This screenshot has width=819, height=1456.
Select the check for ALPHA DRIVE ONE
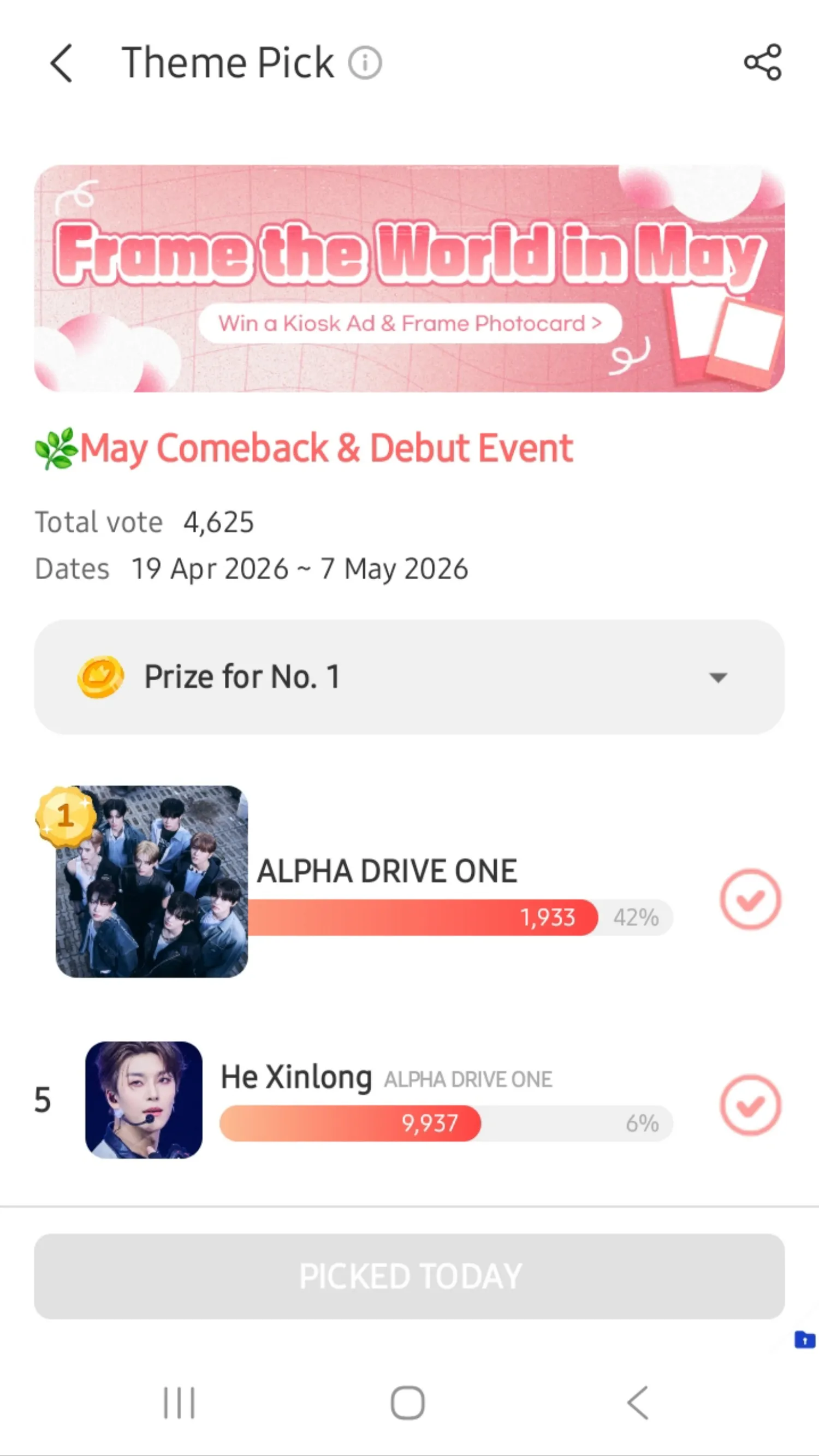point(750,899)
